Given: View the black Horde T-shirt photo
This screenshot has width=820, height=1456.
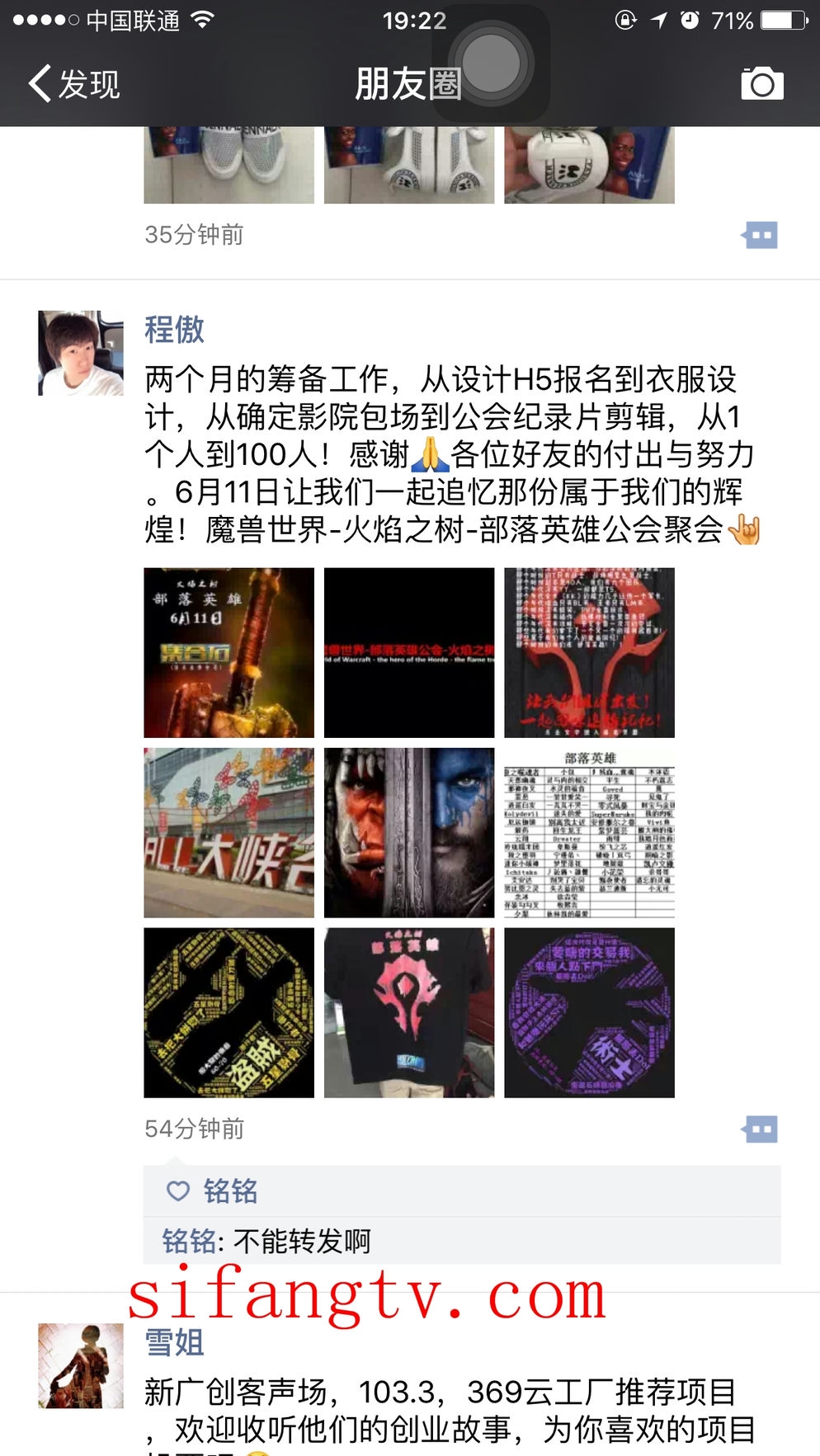Looking at the screenshot, I should pos(409,1012).
